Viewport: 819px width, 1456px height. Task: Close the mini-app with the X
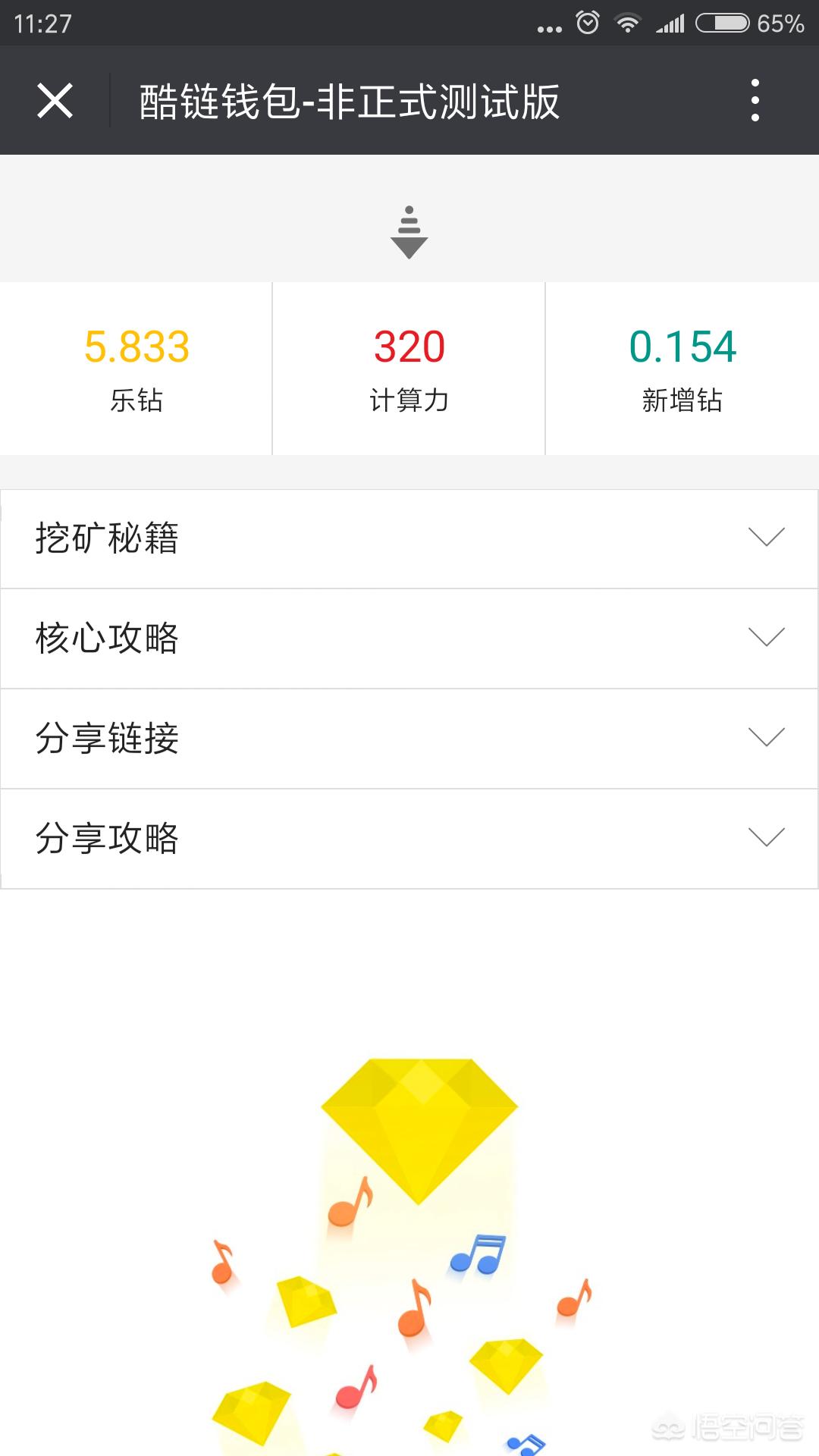[x=55, y=101]
